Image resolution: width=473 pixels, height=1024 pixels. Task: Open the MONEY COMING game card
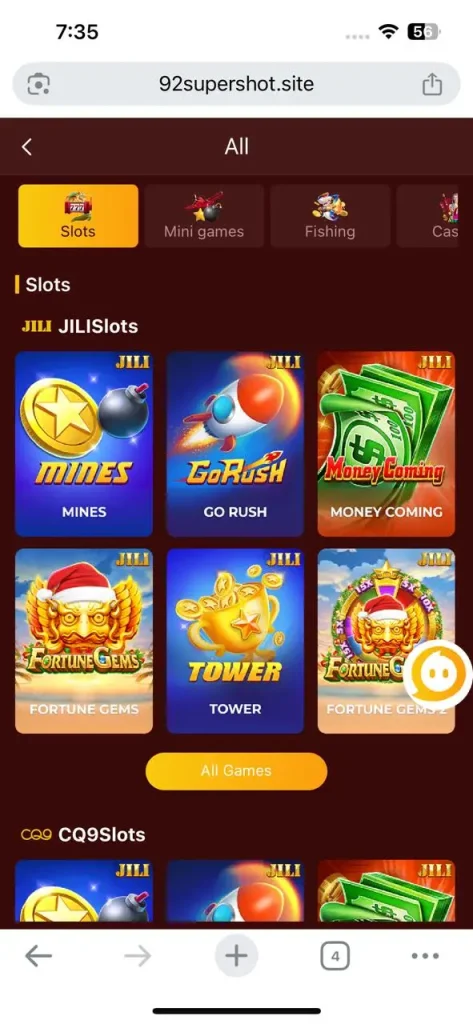(x=386, y=444)
